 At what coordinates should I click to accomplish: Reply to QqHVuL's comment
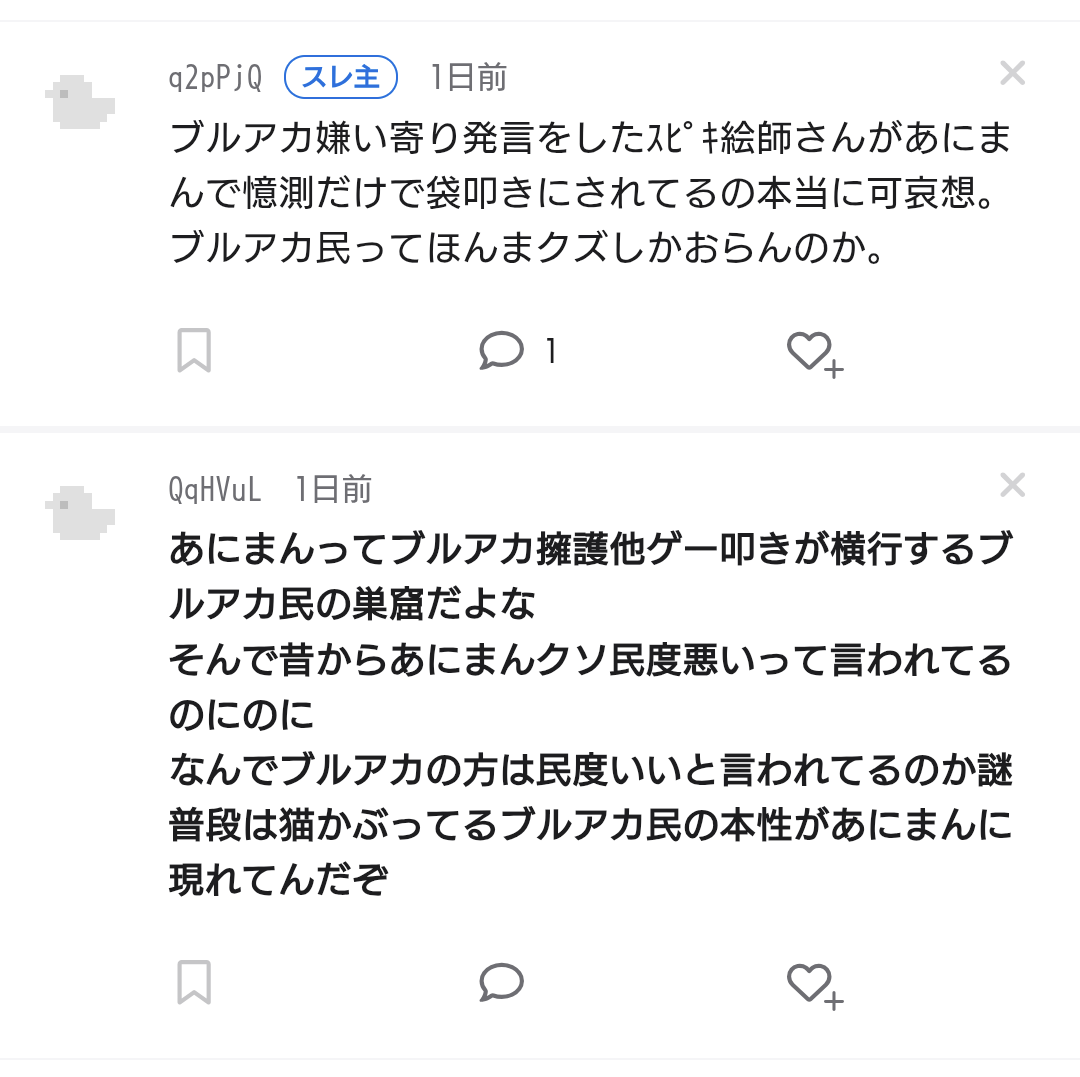click(x=502, y=982)
